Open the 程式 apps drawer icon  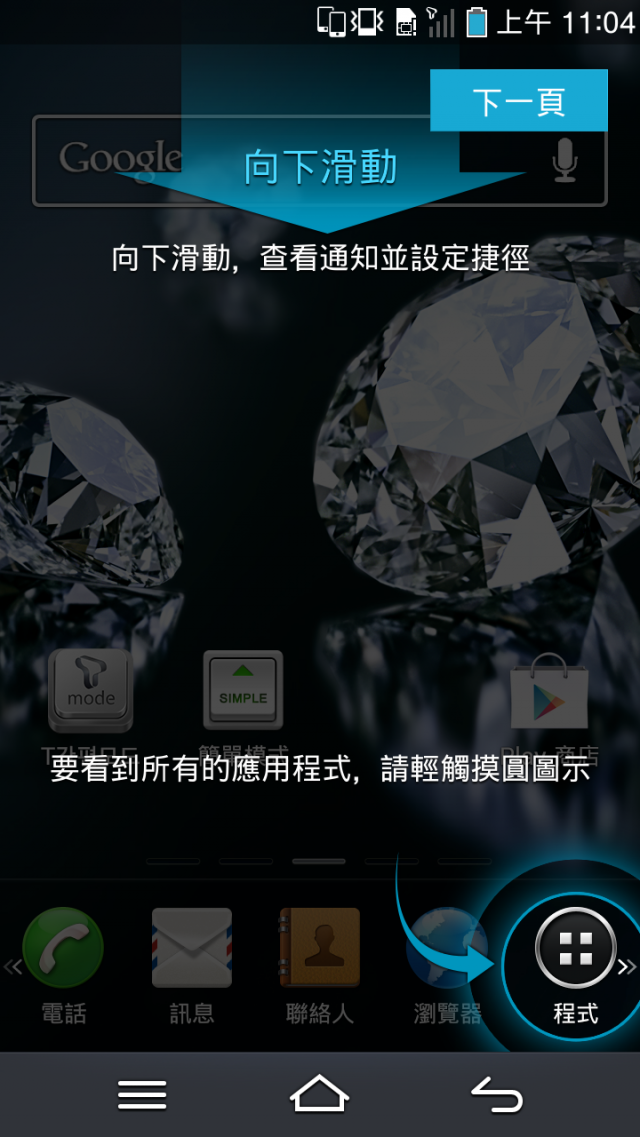576,951
